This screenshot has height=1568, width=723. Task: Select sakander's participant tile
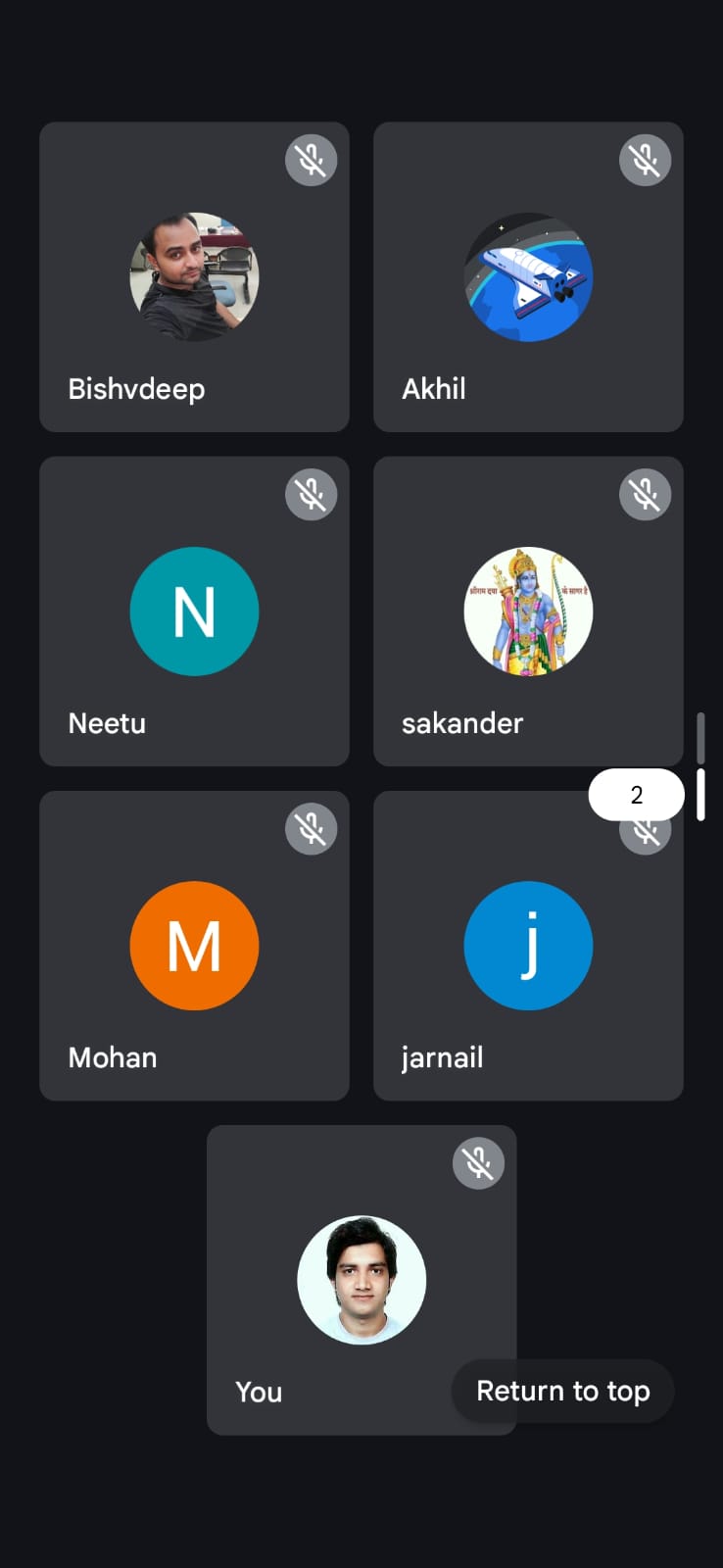click(528, 611)
